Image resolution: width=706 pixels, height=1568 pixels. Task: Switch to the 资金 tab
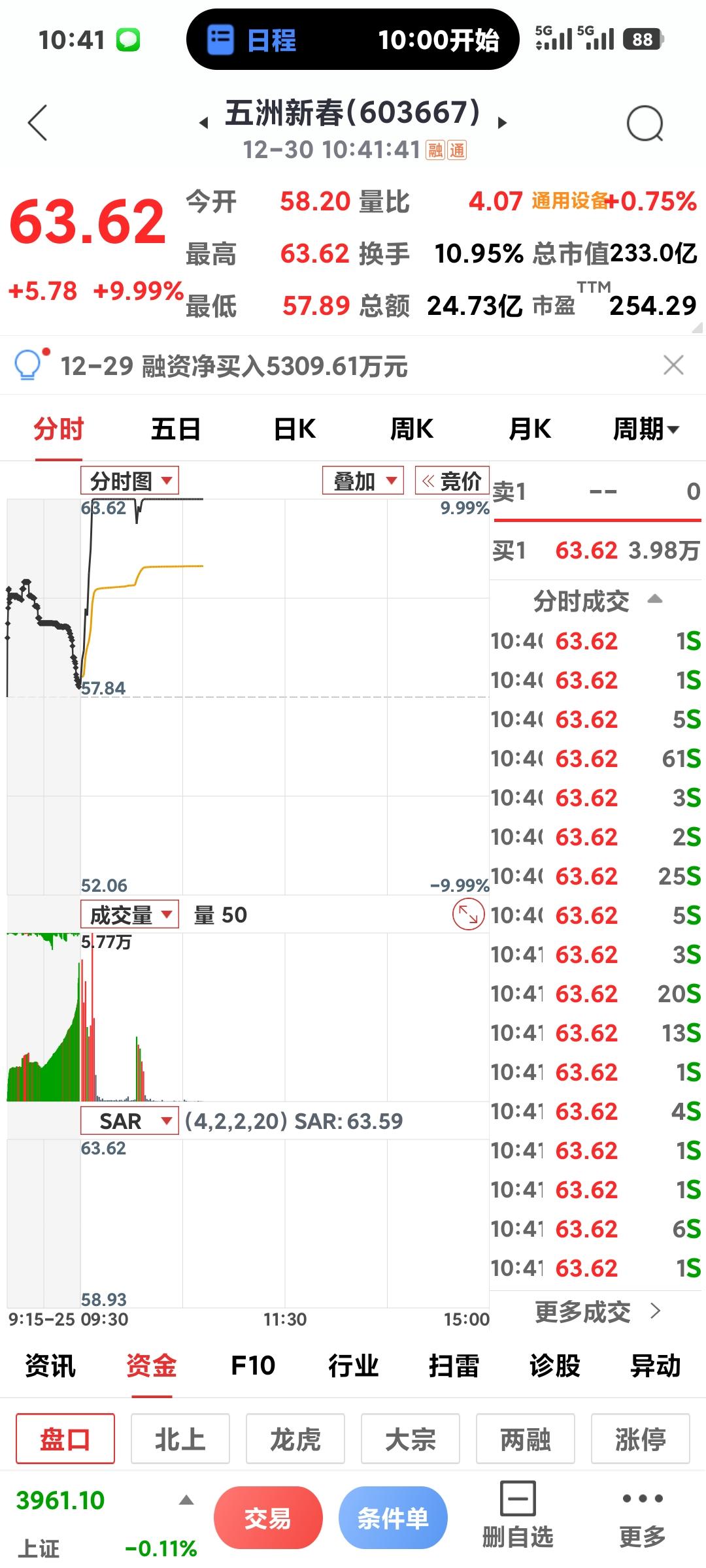pos(153,1365)
